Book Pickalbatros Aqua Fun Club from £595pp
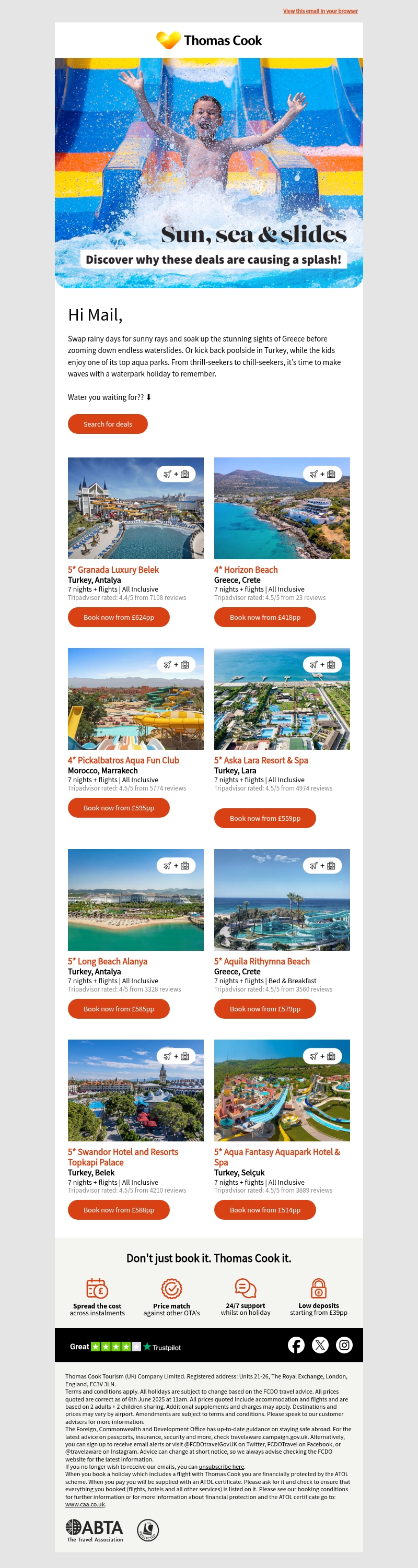The height and width of the screenshot is (1568, 418). (118, 807)
